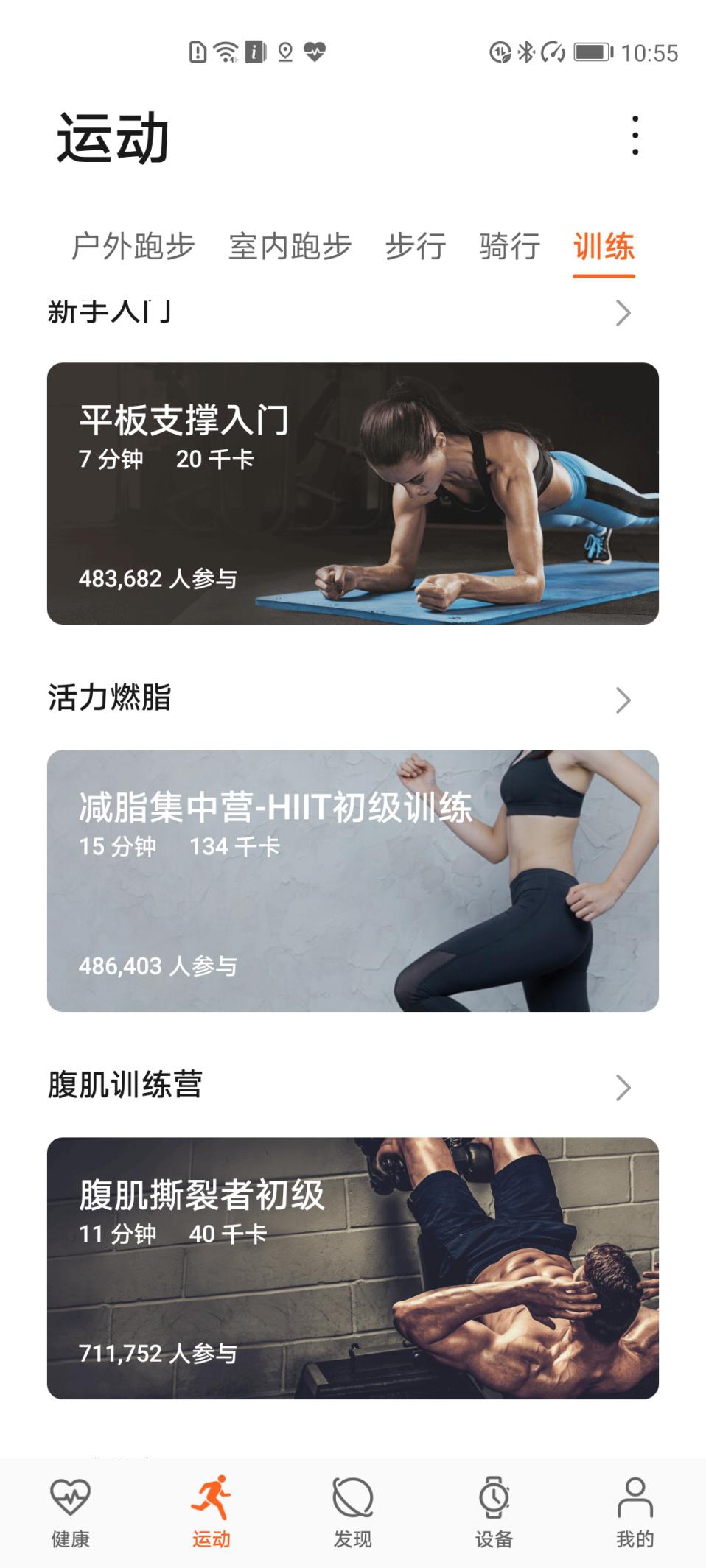This screenshot has height=1568, width=706.
Task: Switch to the 室内跑步 tab
Action: click(290, 247)
